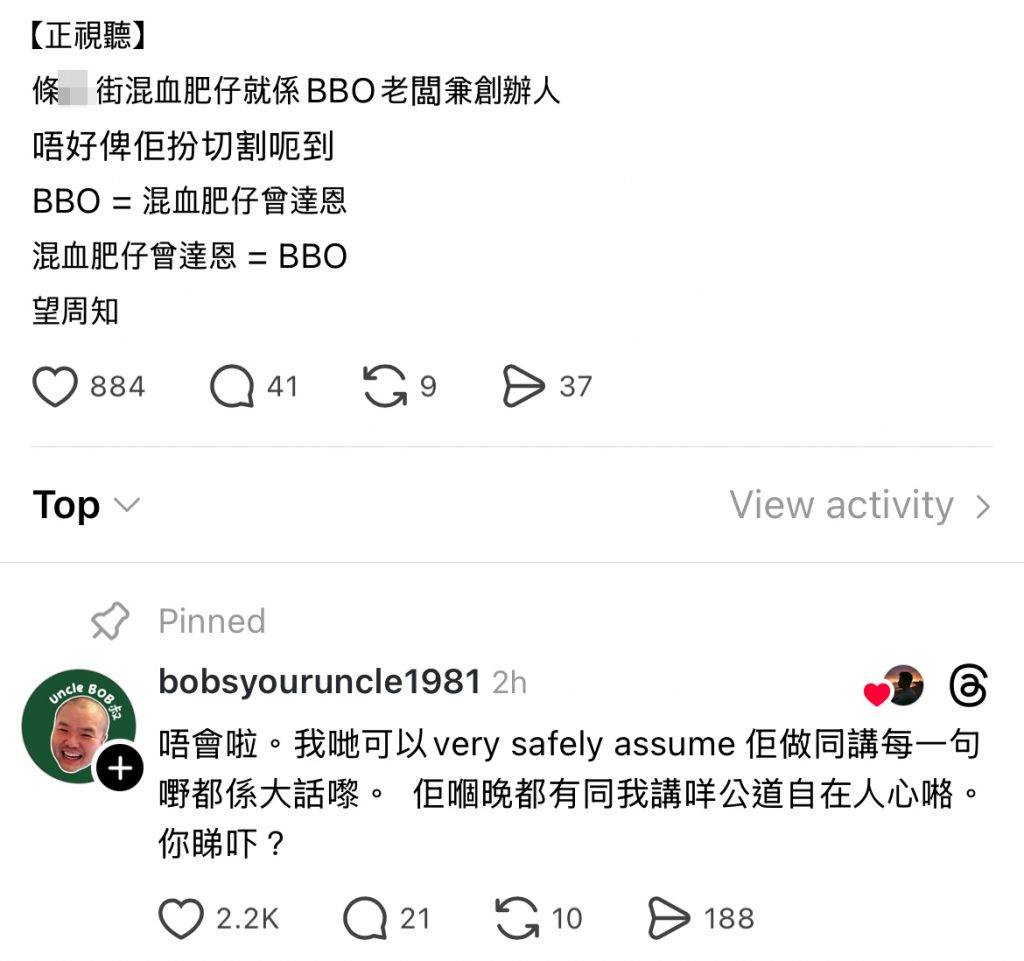The image size is (1024, 961).
Task: Repost the pinned reply with 10 reposts
Action: (x=517, y=918)
